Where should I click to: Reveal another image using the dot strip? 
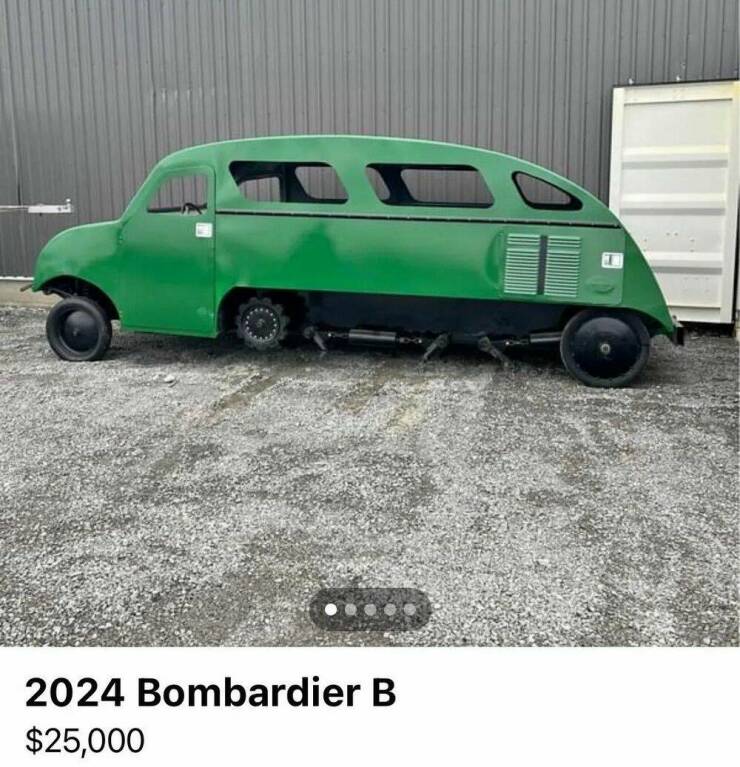(390, 609)
